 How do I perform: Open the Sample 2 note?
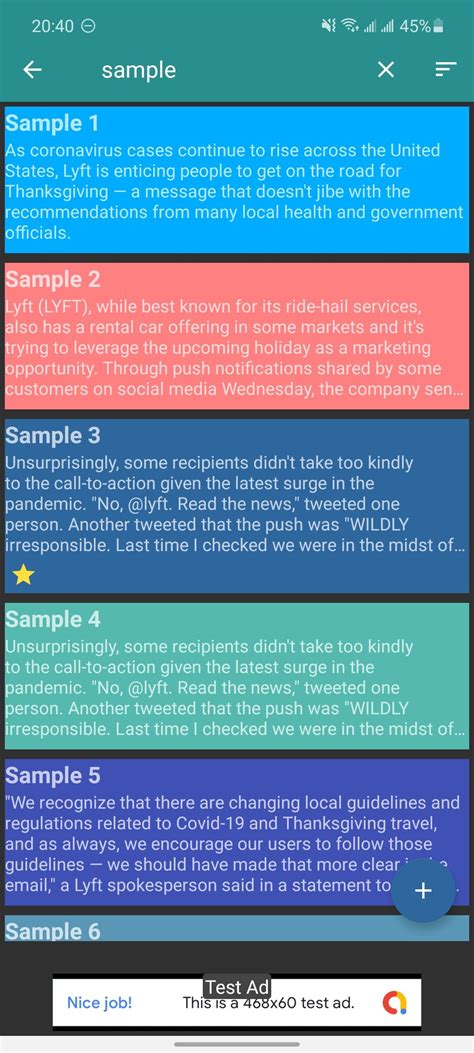237,336
